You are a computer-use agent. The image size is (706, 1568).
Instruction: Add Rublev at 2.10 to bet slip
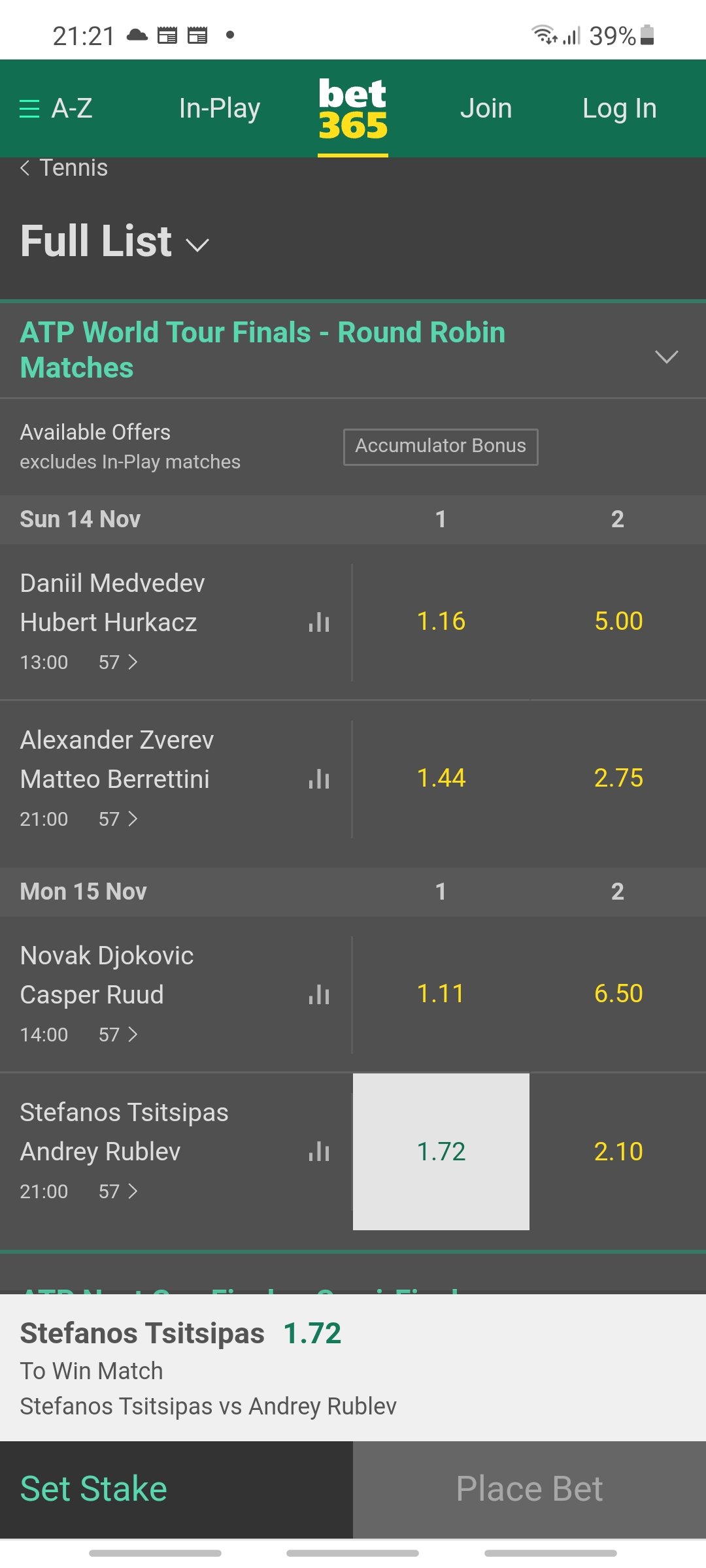click(x=618, y=1151)
